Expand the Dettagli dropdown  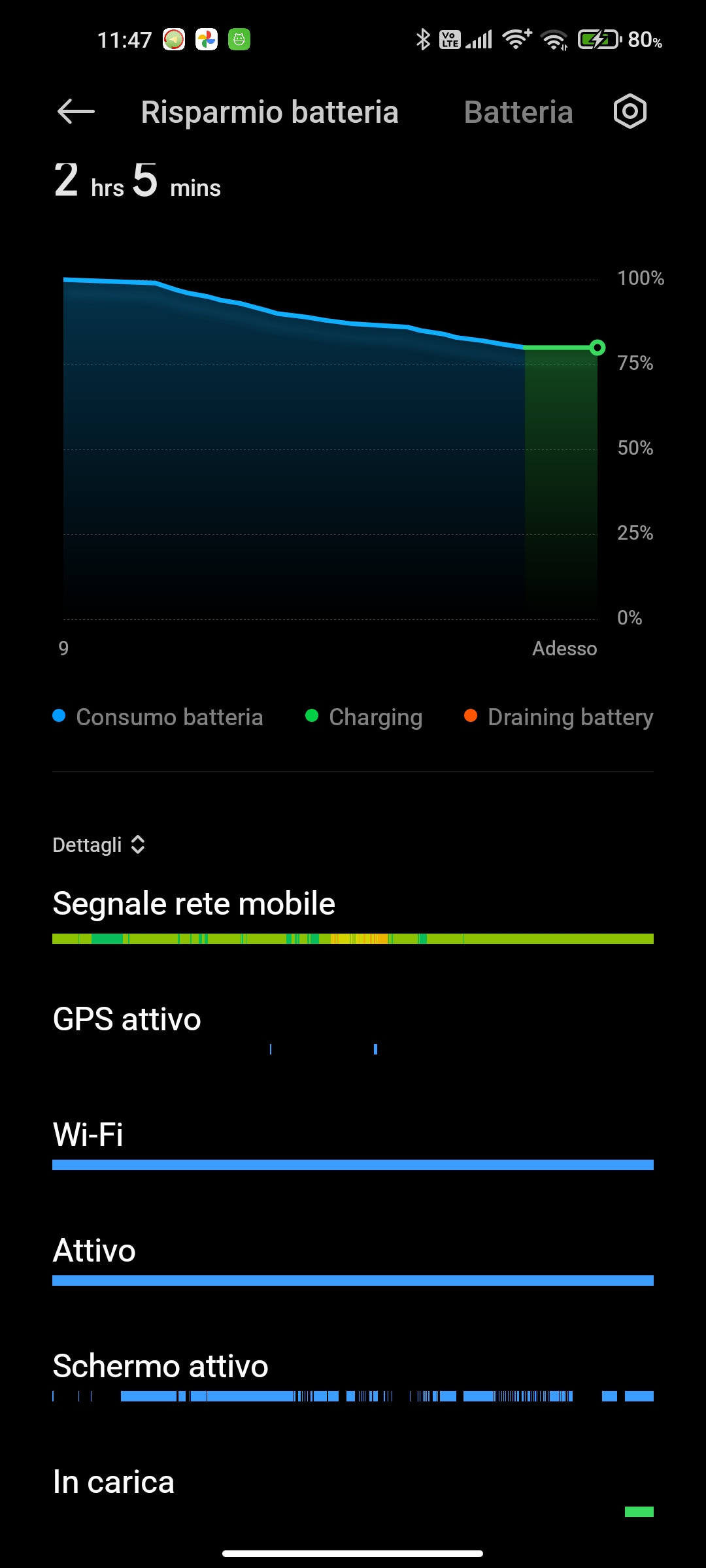pyautogui.click(x=99, y=845)
